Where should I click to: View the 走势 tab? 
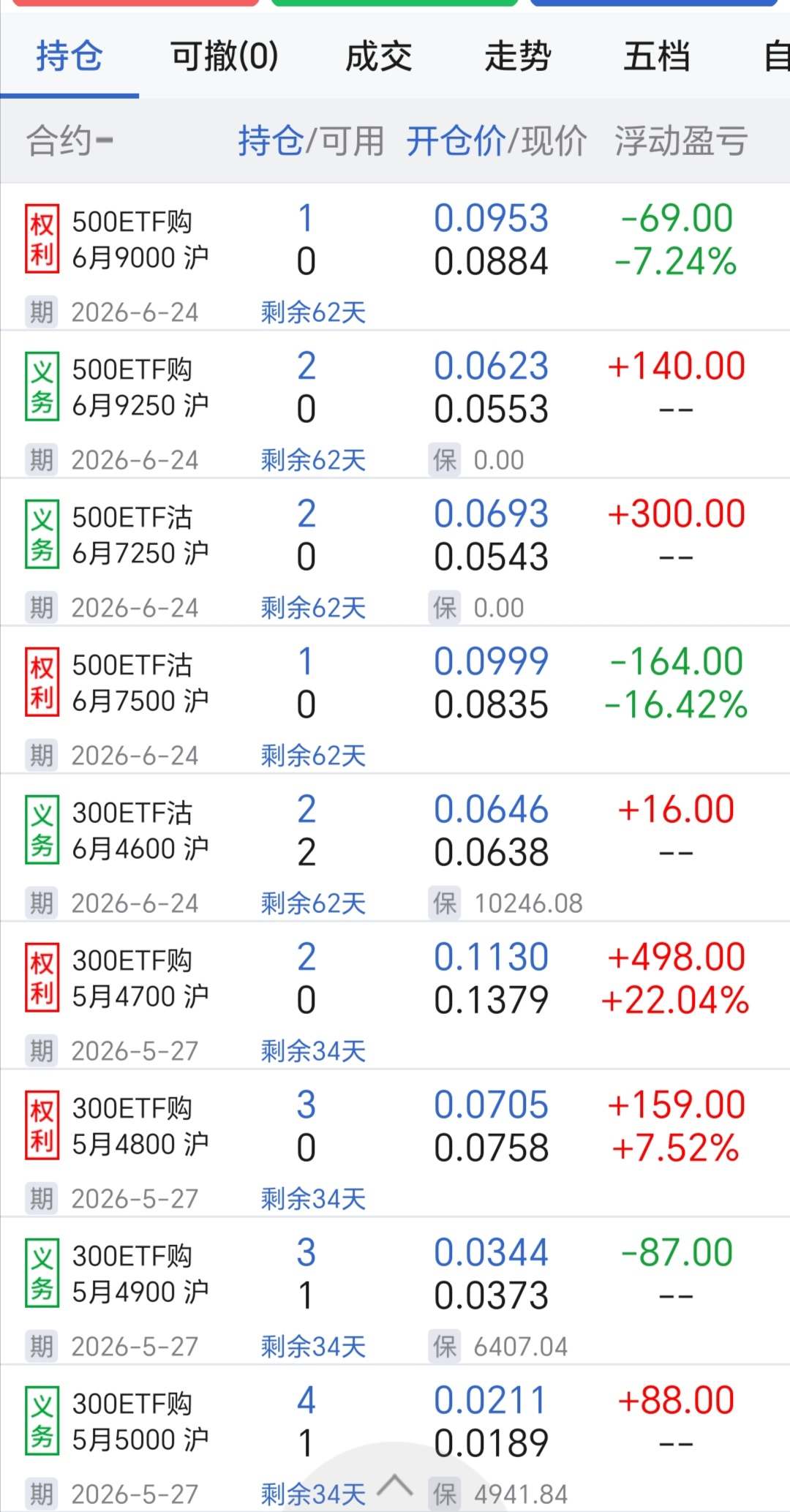517,56
